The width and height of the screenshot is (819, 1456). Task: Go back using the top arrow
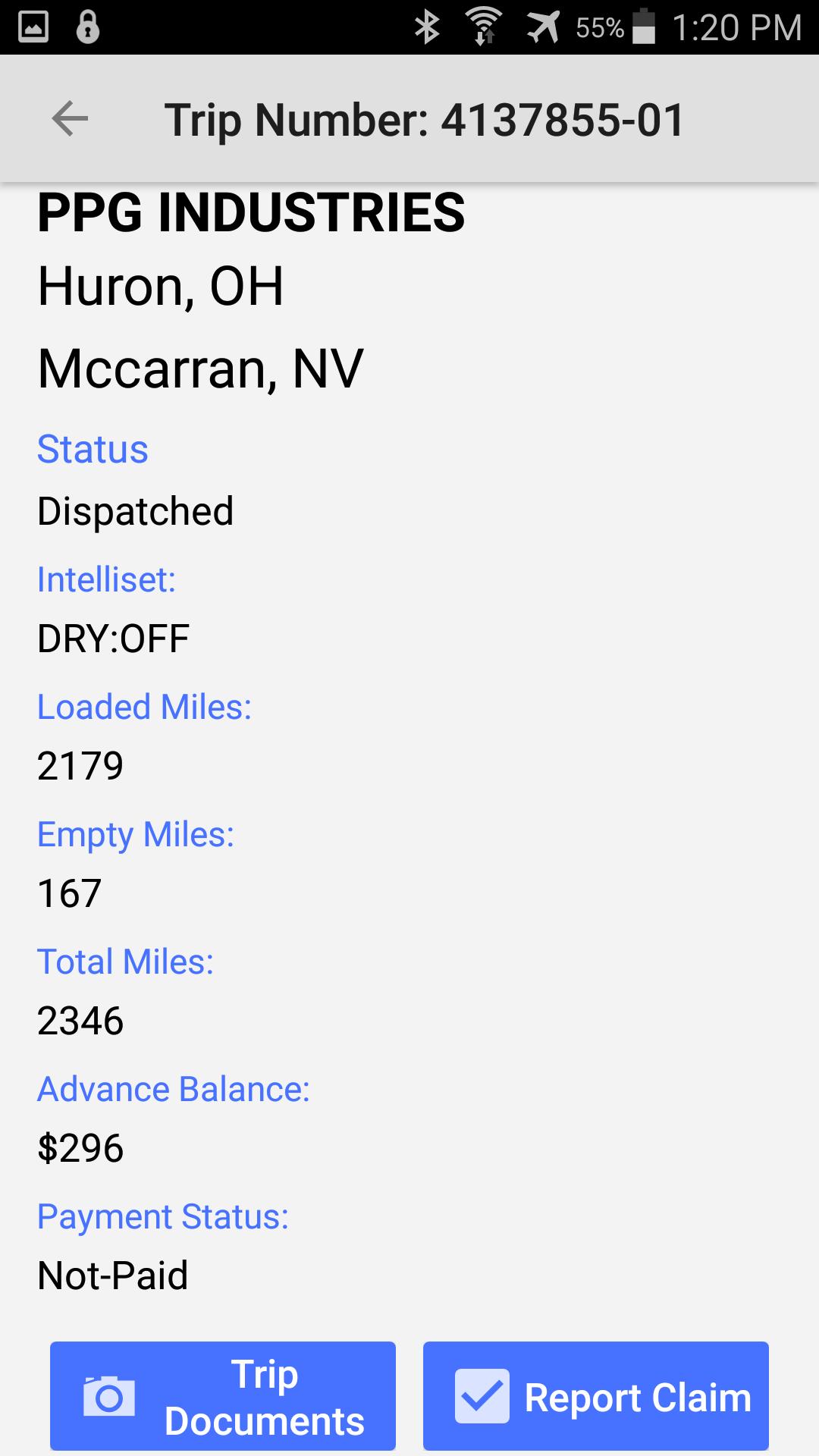tap(71, 119)
